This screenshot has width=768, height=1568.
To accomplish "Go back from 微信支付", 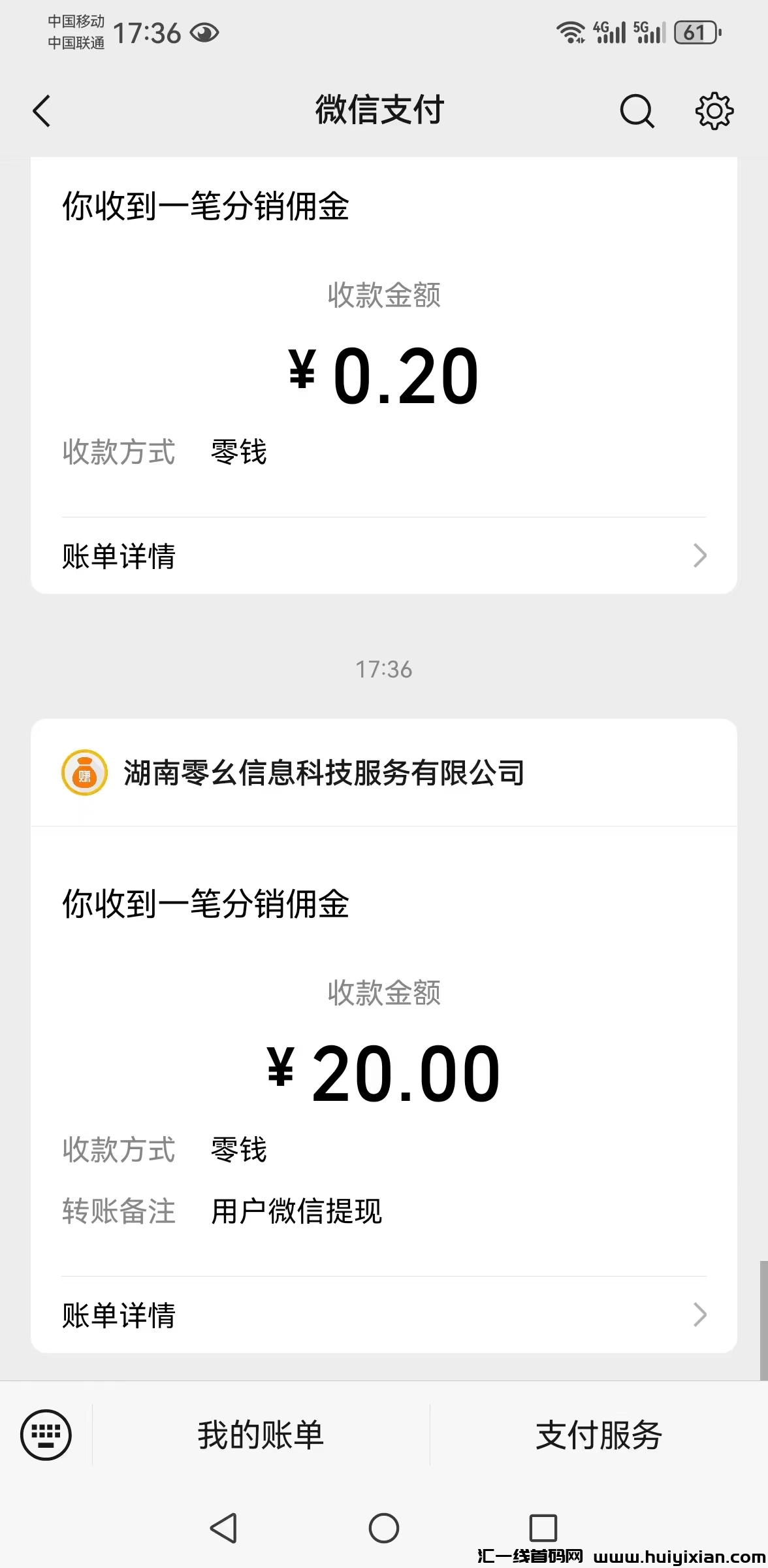I will pyautogui.click(x=42, y=110).
